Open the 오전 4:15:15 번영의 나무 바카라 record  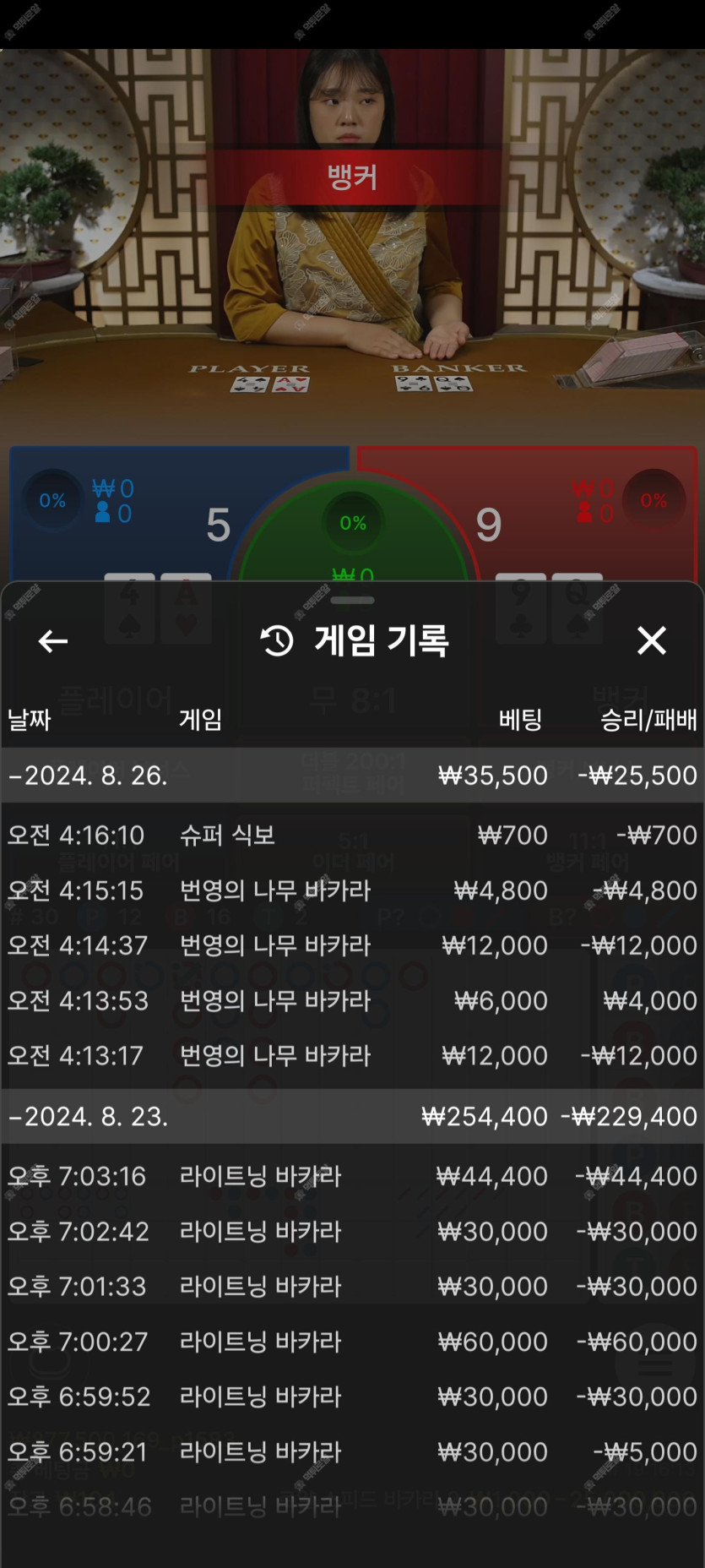tap(352, 890)
